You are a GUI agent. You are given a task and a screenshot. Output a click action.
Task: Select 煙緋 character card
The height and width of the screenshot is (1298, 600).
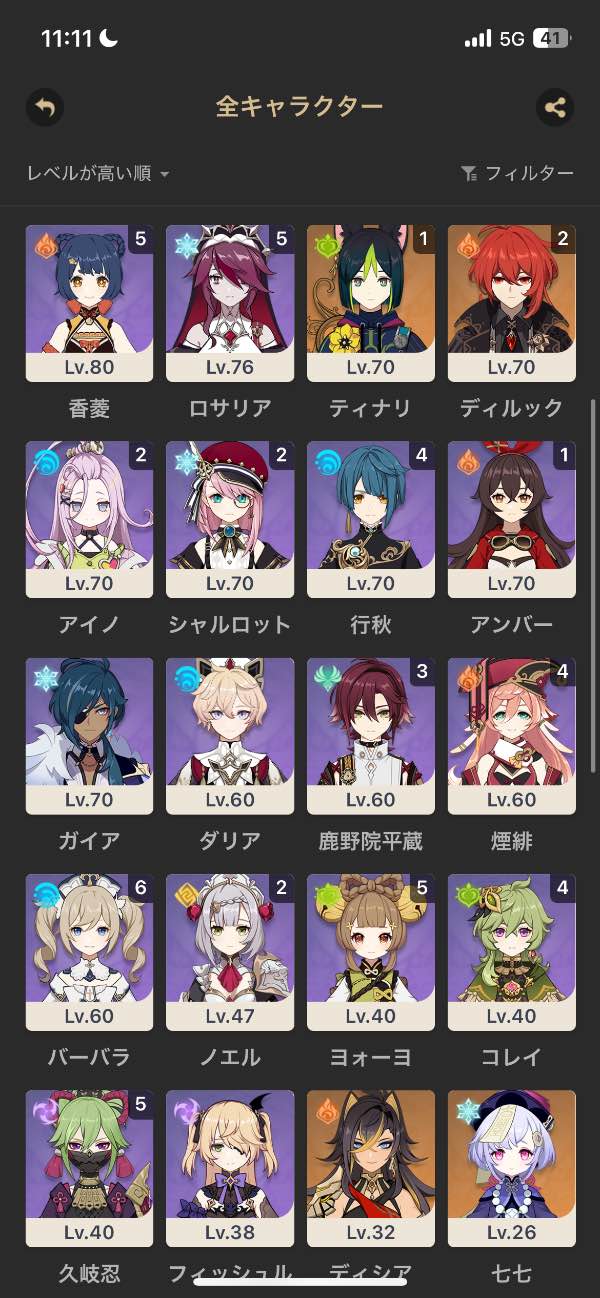(512, 736)
